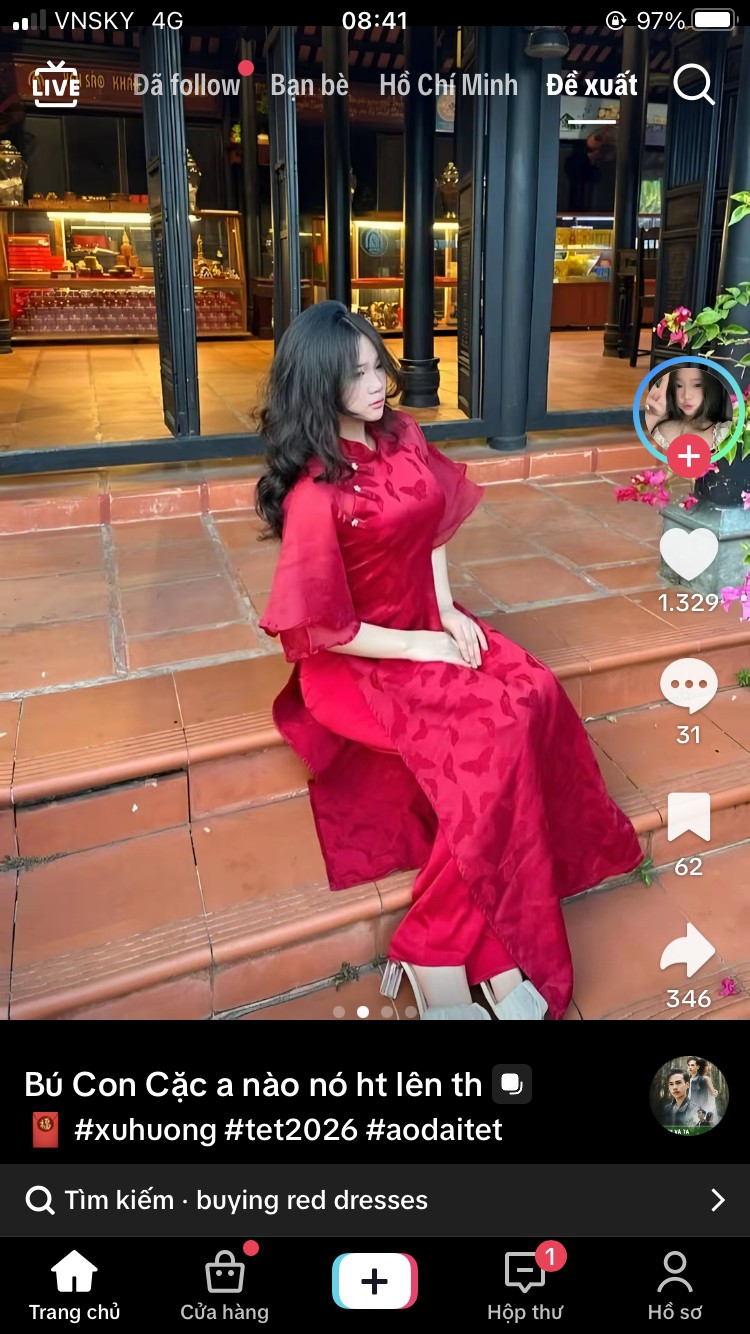750x1334 pixels.
Task: Open the Hộp thư inbox
Action: point(525,1286)
